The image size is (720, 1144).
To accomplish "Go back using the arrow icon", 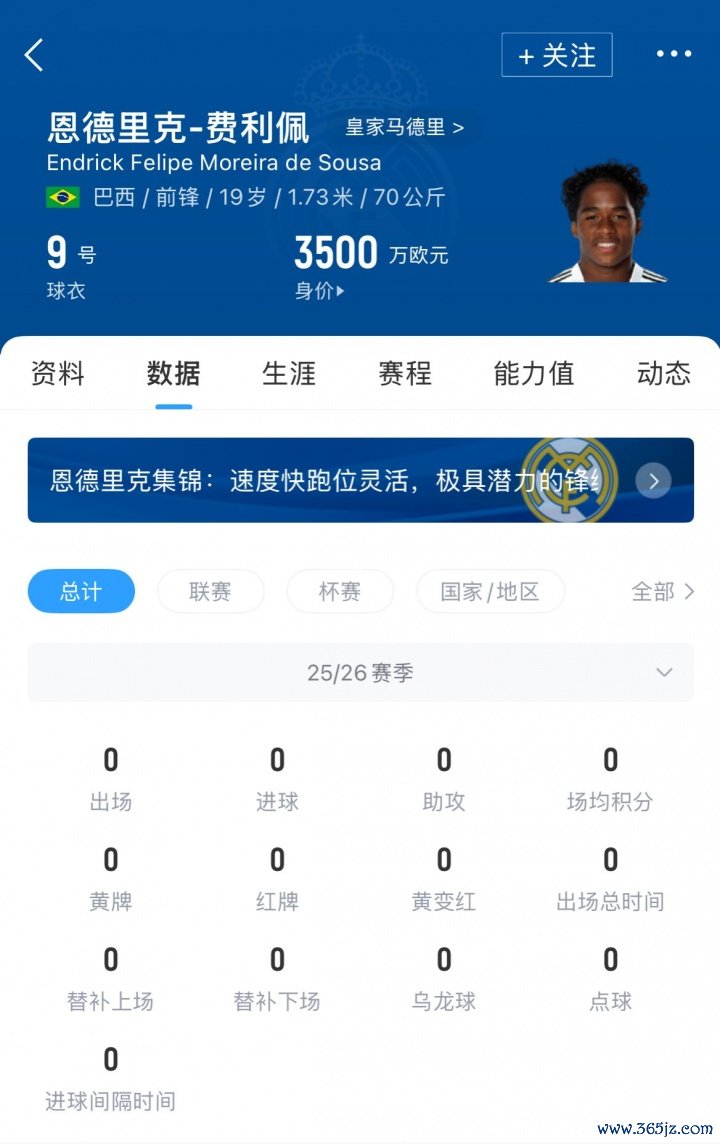I will tap(34, 55).
